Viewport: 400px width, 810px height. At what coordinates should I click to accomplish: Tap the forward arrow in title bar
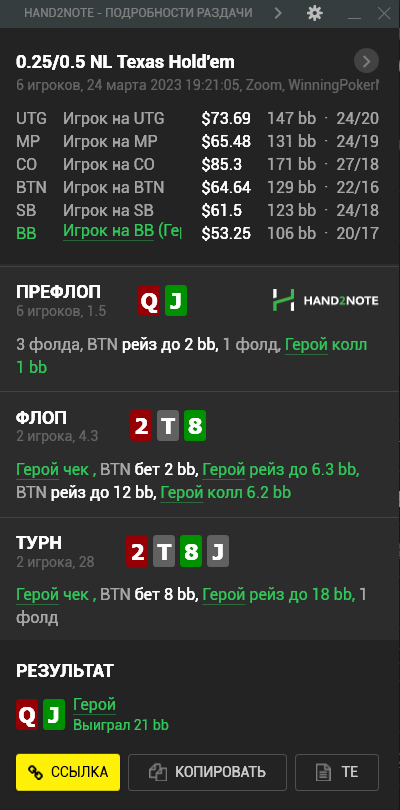278,13
